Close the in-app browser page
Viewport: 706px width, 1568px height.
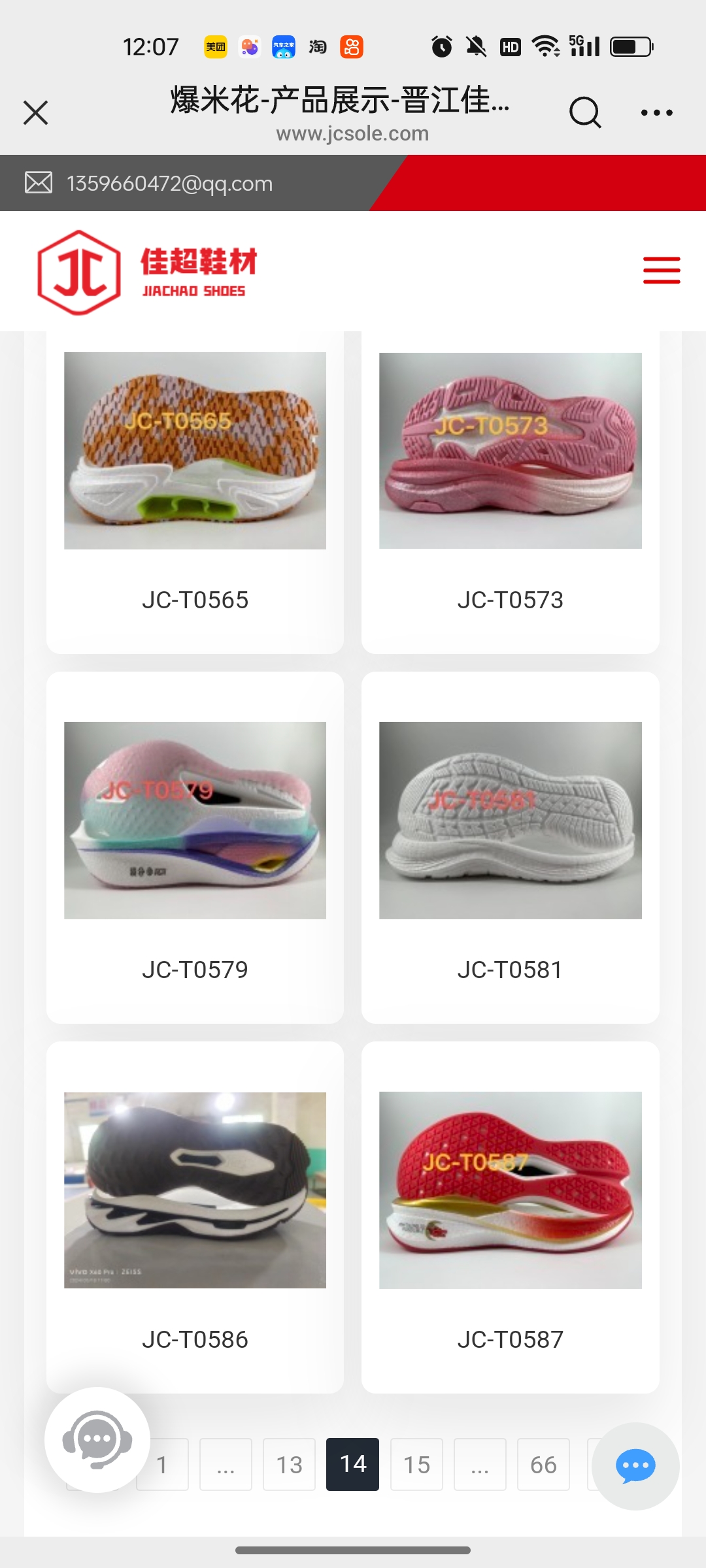(x=36, y=112)
